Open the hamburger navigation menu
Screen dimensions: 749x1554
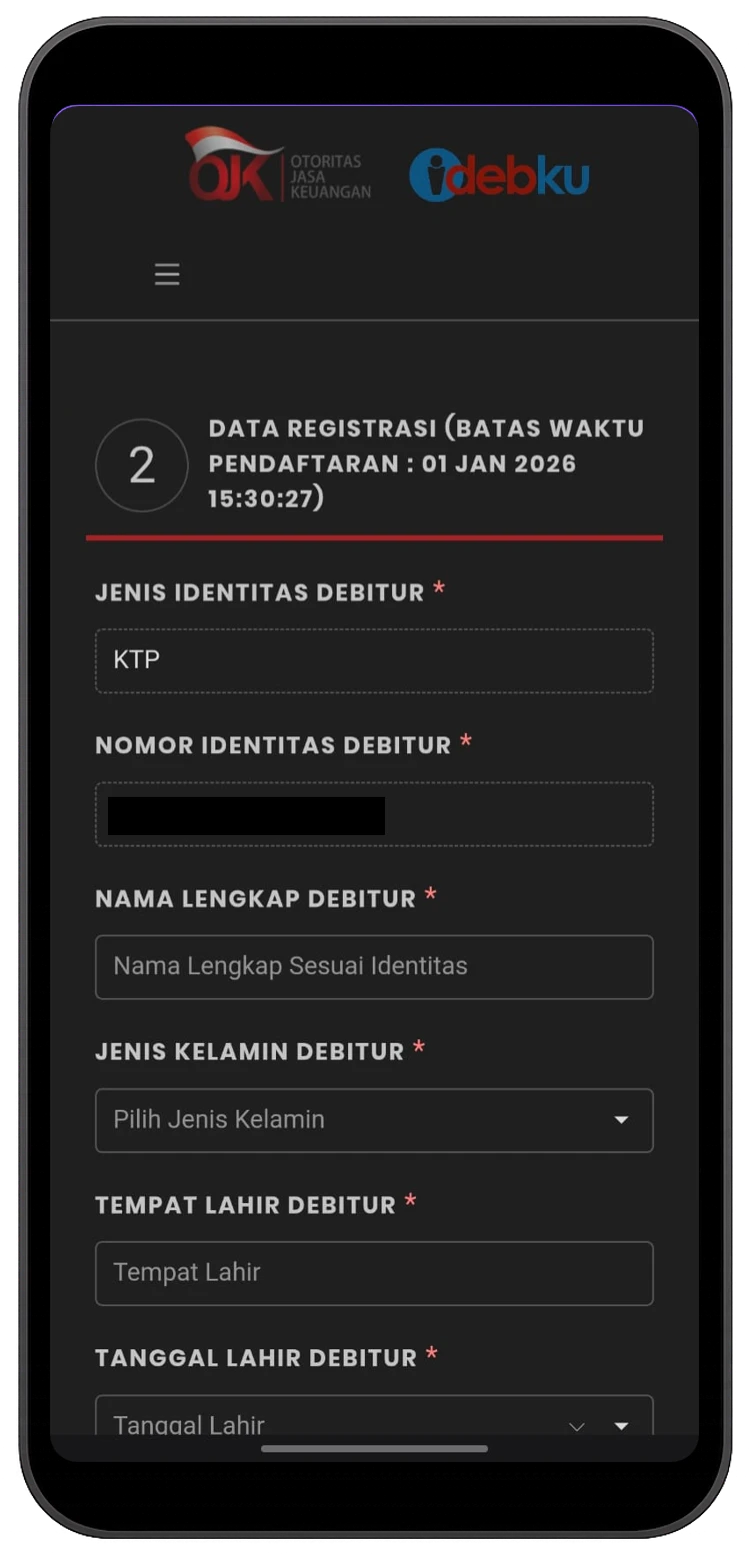(167, 274)
